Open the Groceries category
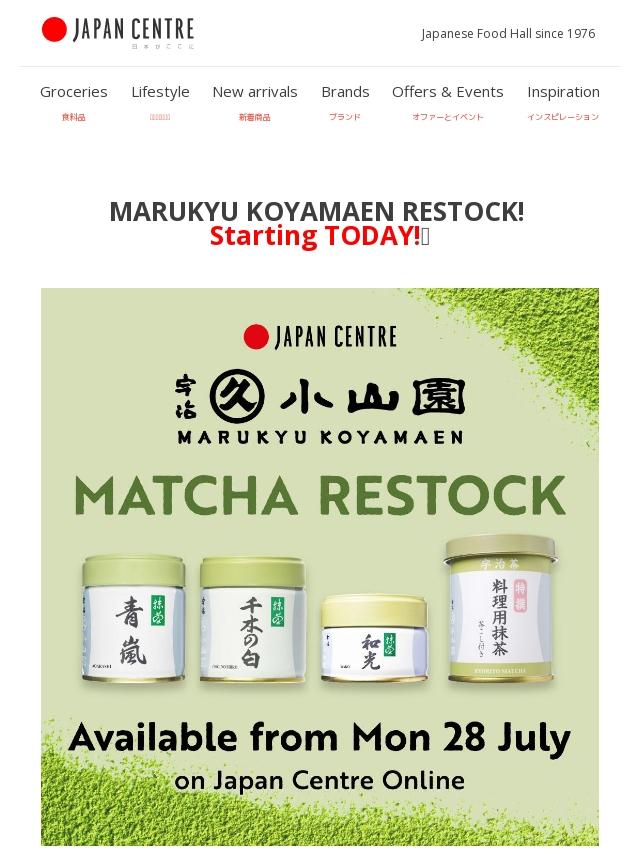 click(x=73, y=92)
